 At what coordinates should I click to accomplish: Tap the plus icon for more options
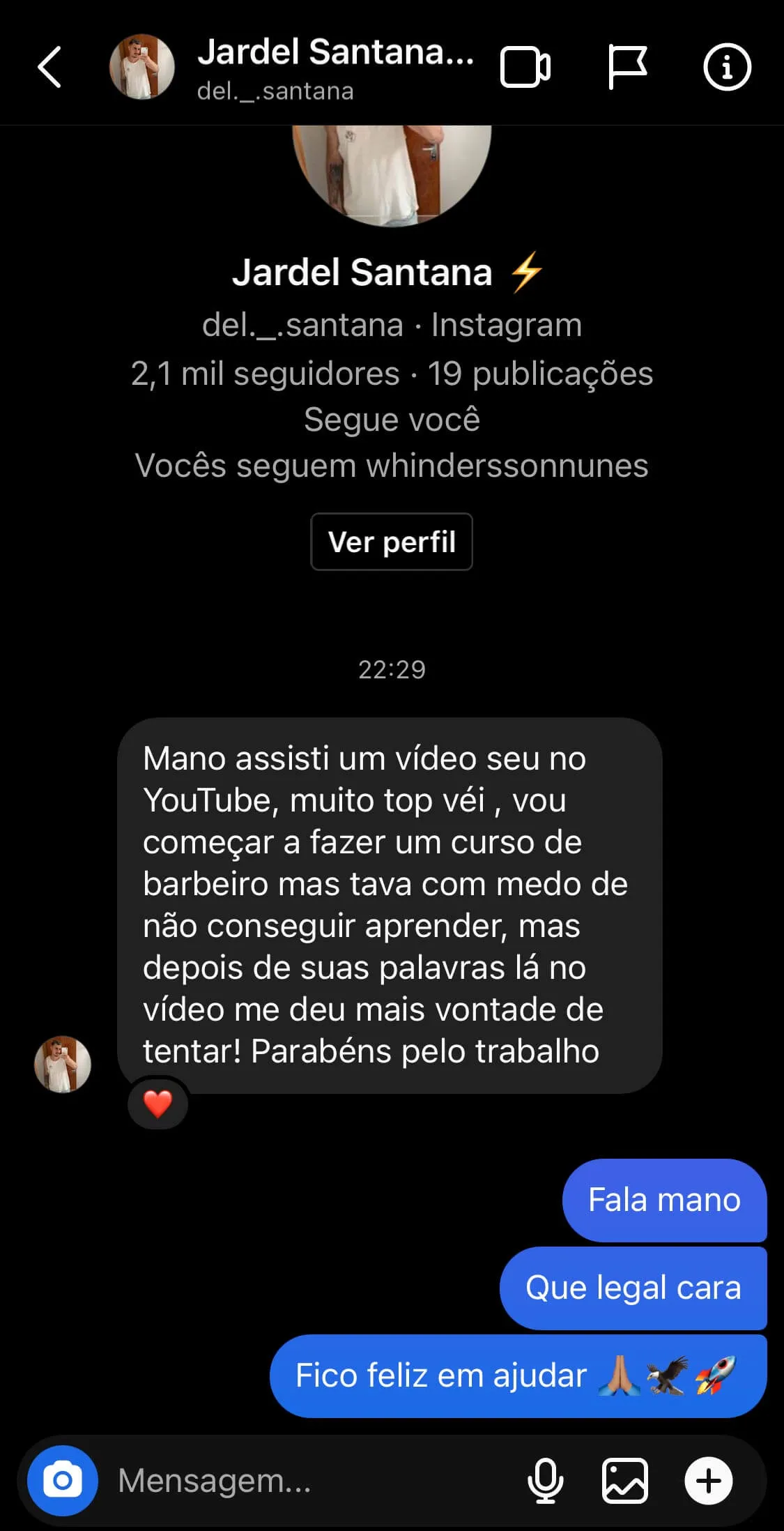(709, 1480)
